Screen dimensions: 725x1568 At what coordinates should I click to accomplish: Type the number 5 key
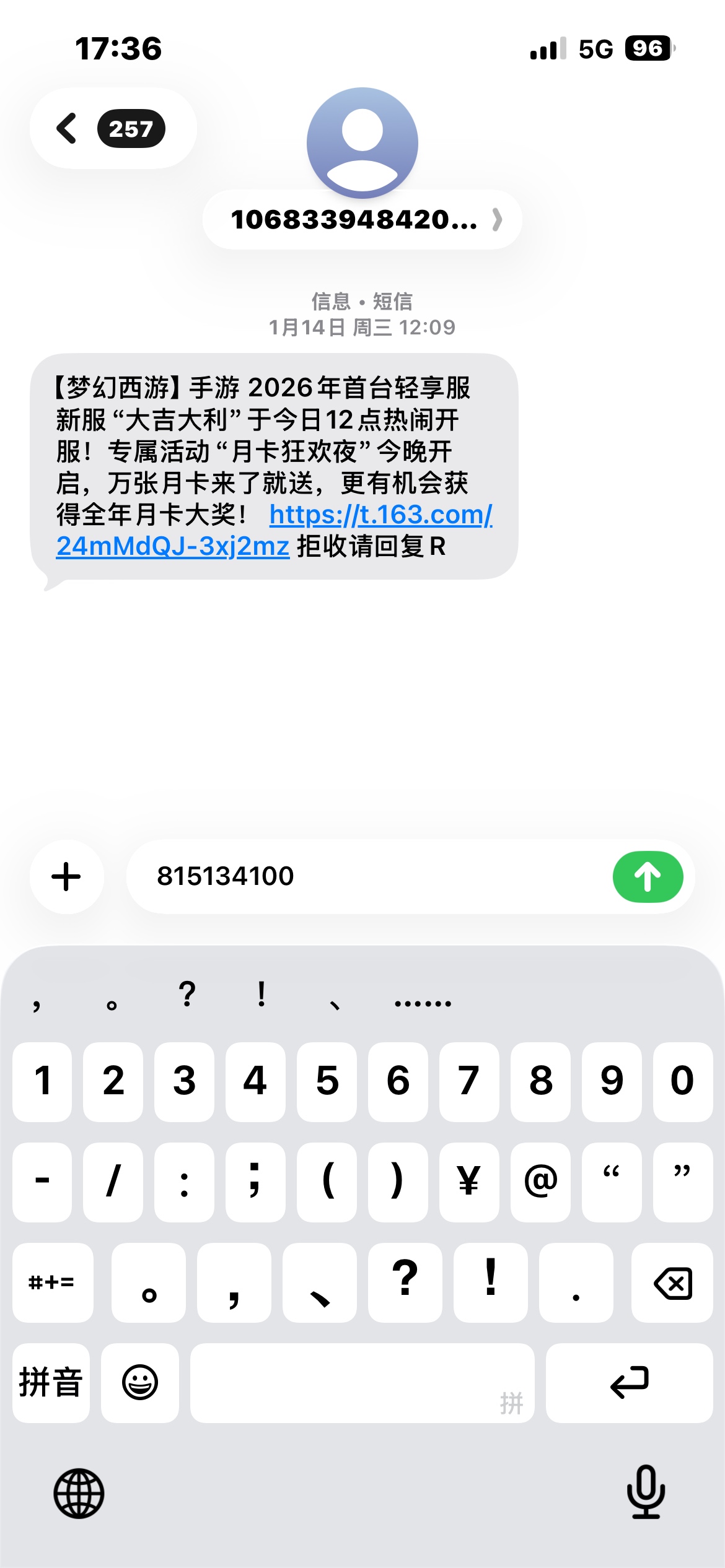coord(327,1081)
